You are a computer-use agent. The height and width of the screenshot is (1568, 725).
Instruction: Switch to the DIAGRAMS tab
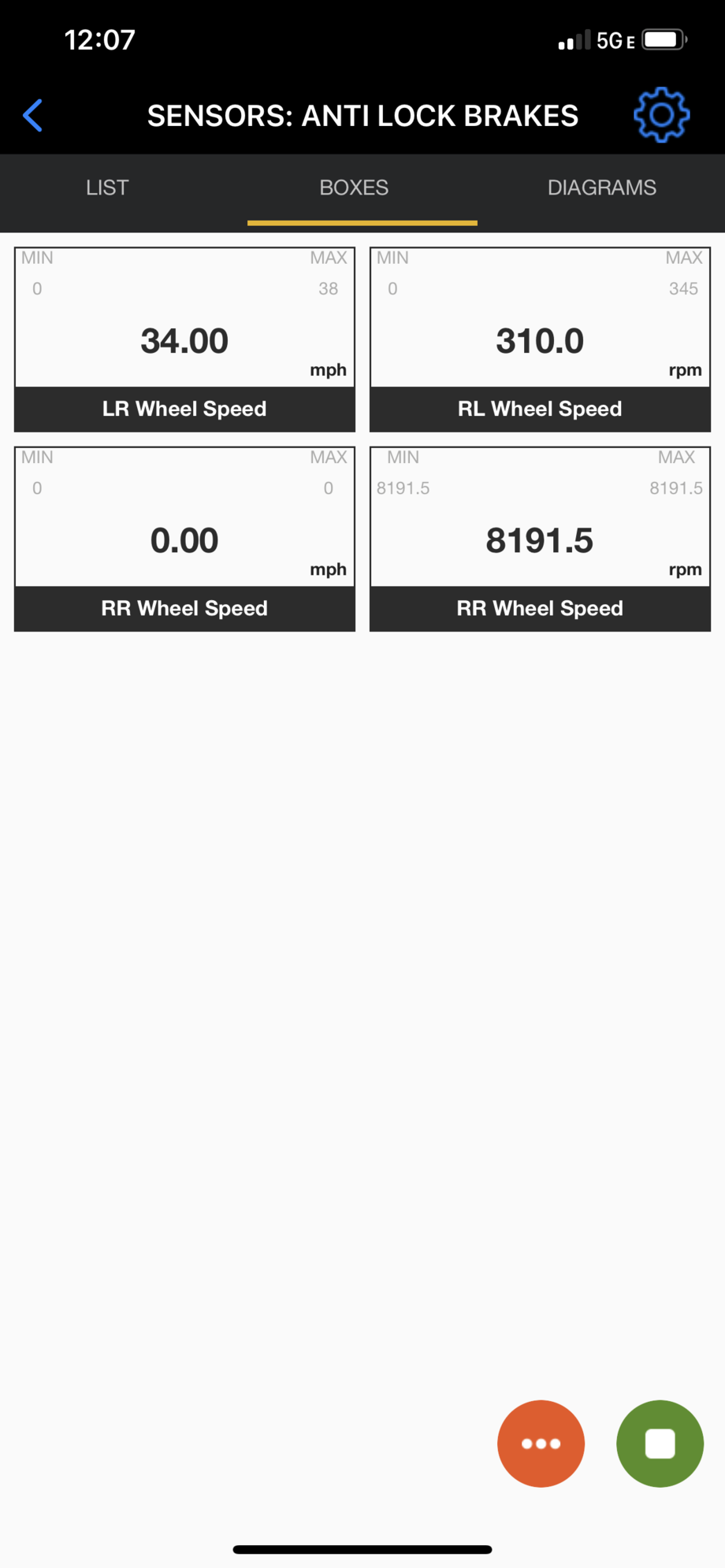click(601, 187)
